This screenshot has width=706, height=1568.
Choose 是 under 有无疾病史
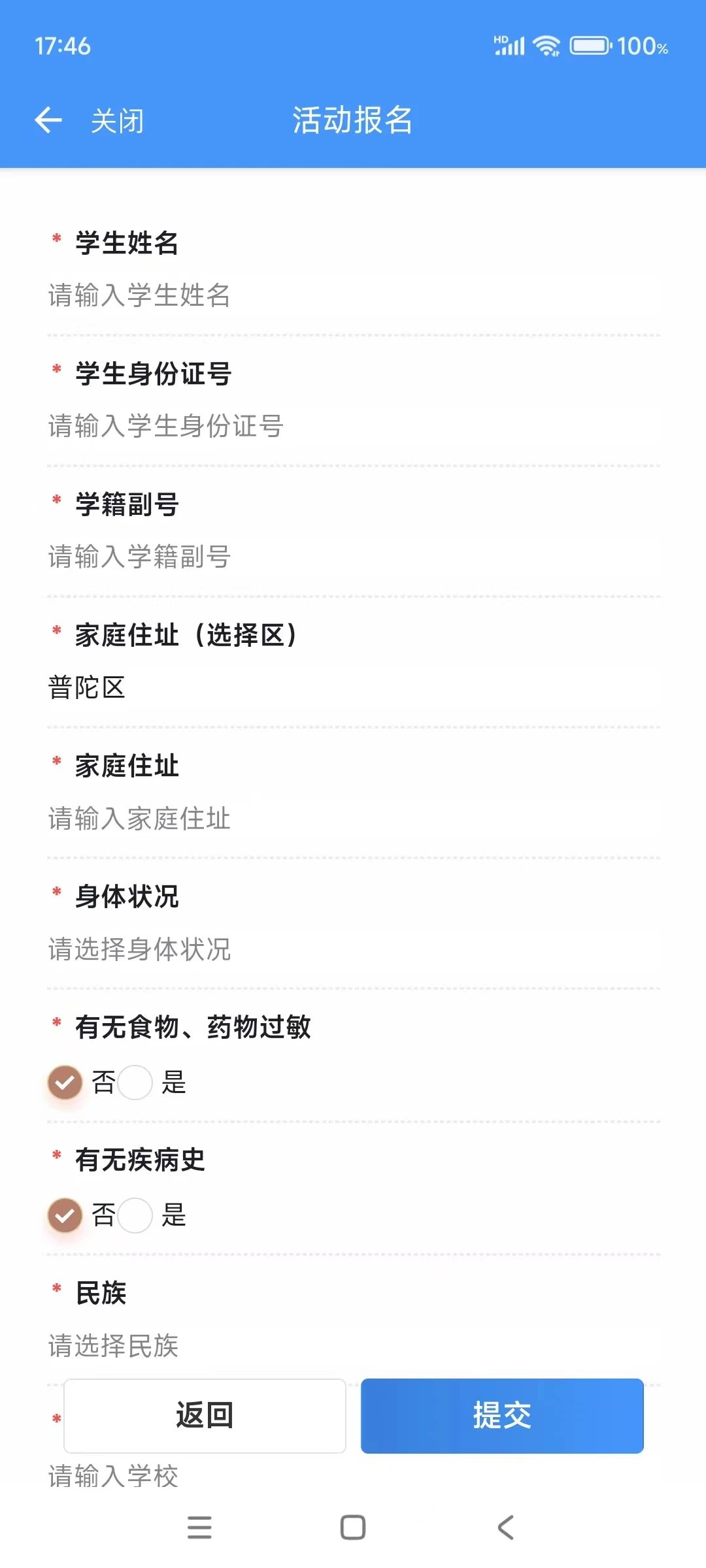[135, 1215]
